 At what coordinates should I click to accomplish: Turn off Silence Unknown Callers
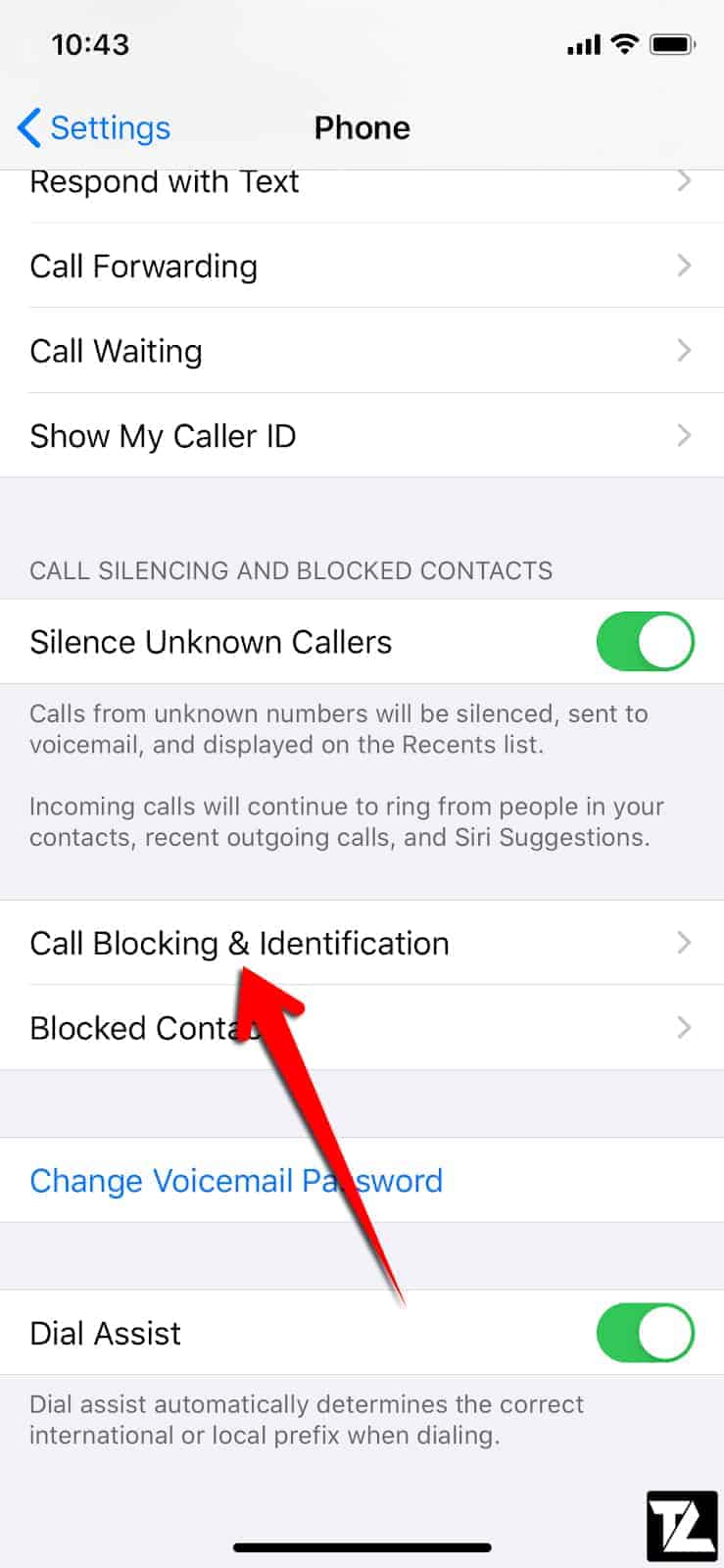coord(645,642)
